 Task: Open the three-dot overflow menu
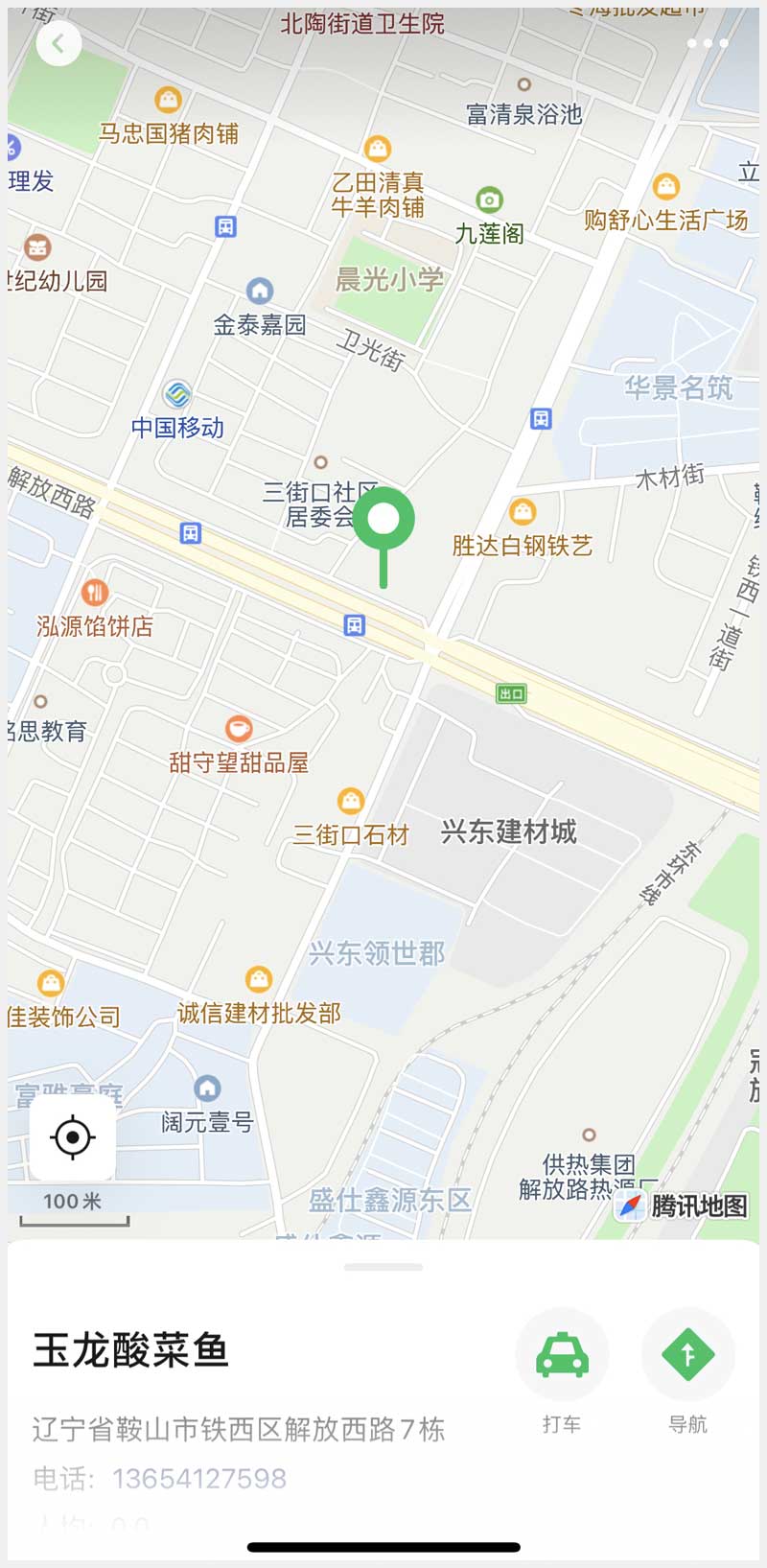[x=708, y=43]
